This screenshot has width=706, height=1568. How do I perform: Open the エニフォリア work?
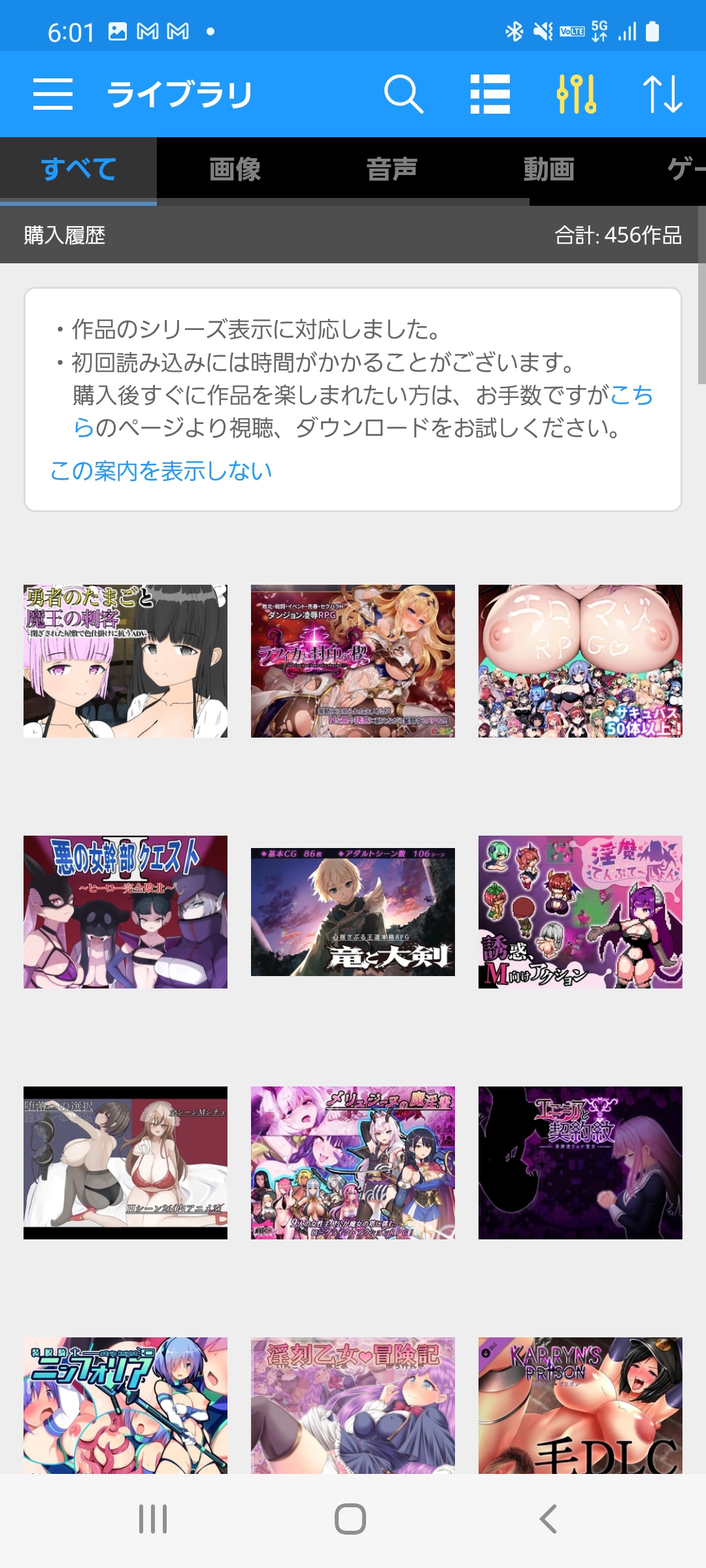pos(126,1405)
